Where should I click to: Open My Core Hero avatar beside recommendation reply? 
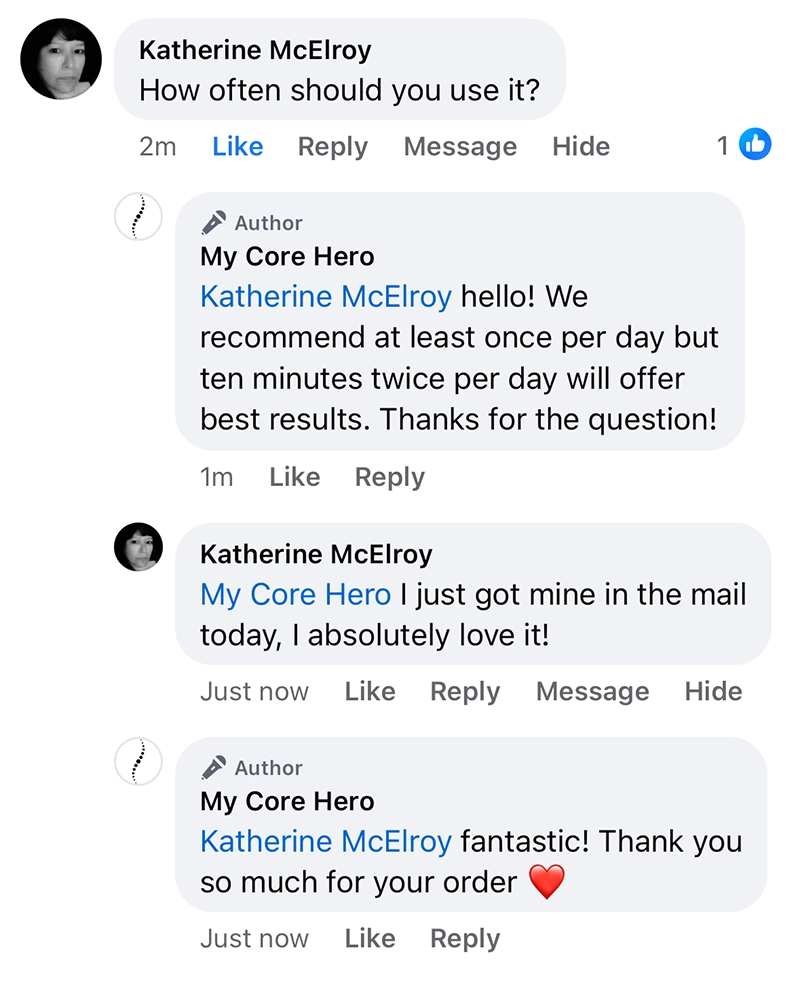pyautogui.click(x=139, y=217)
